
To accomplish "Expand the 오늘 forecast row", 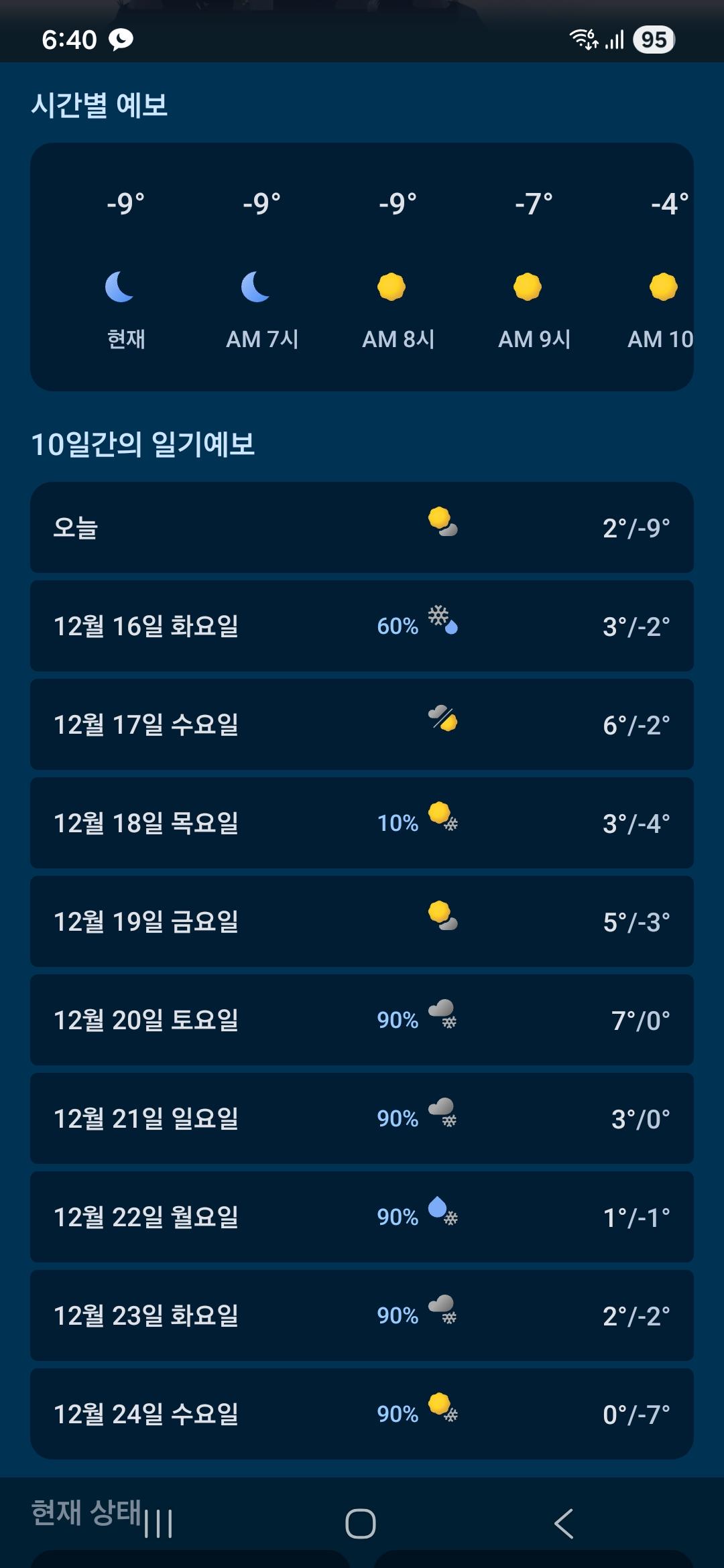I will [362, 527].
